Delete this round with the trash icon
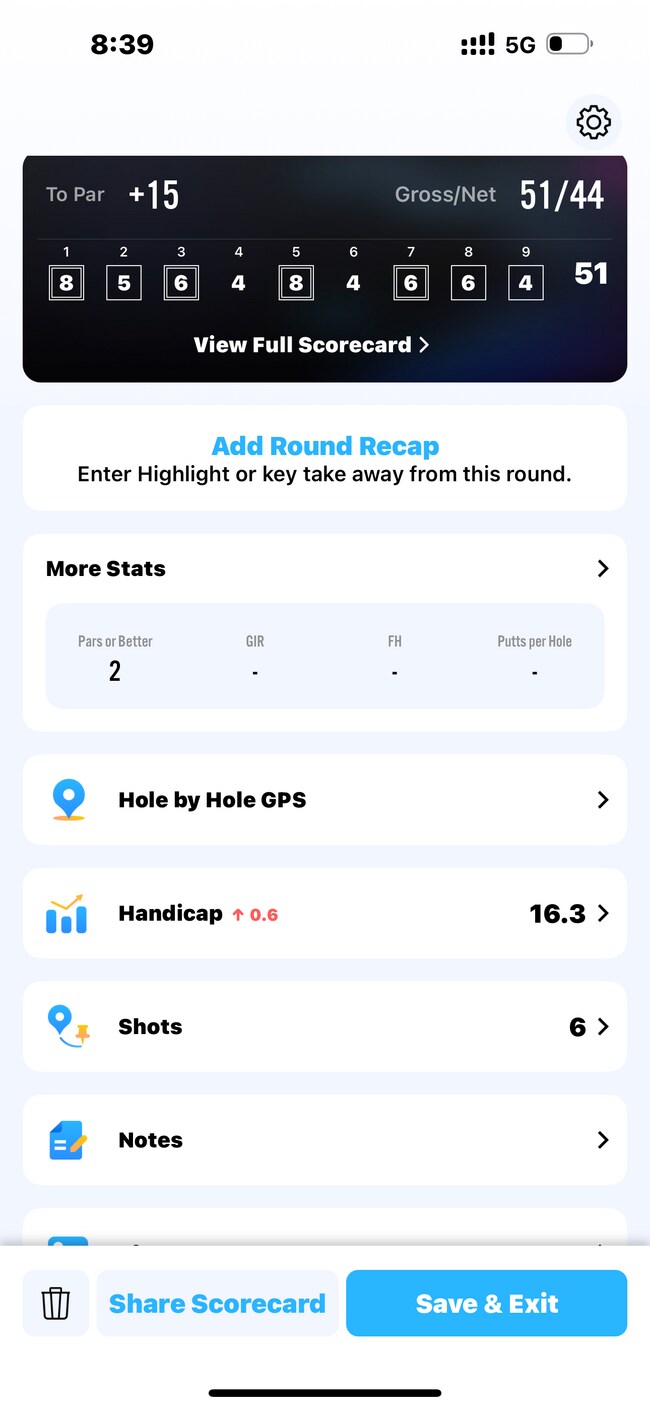Screen dimensions: 650x1409 [56, 1303]
